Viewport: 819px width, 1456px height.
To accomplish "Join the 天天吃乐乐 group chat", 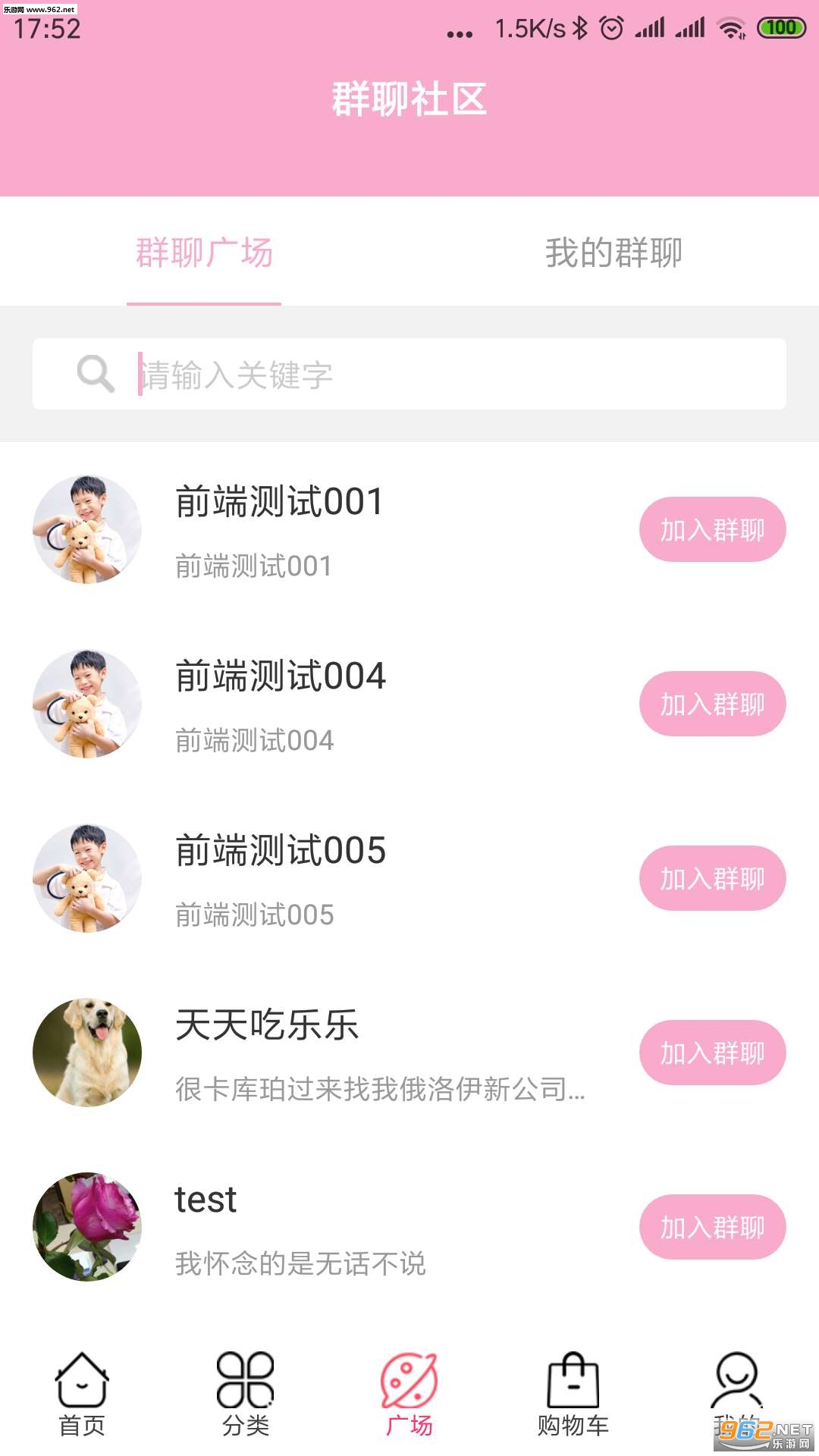I will (x=712, y=1053).
